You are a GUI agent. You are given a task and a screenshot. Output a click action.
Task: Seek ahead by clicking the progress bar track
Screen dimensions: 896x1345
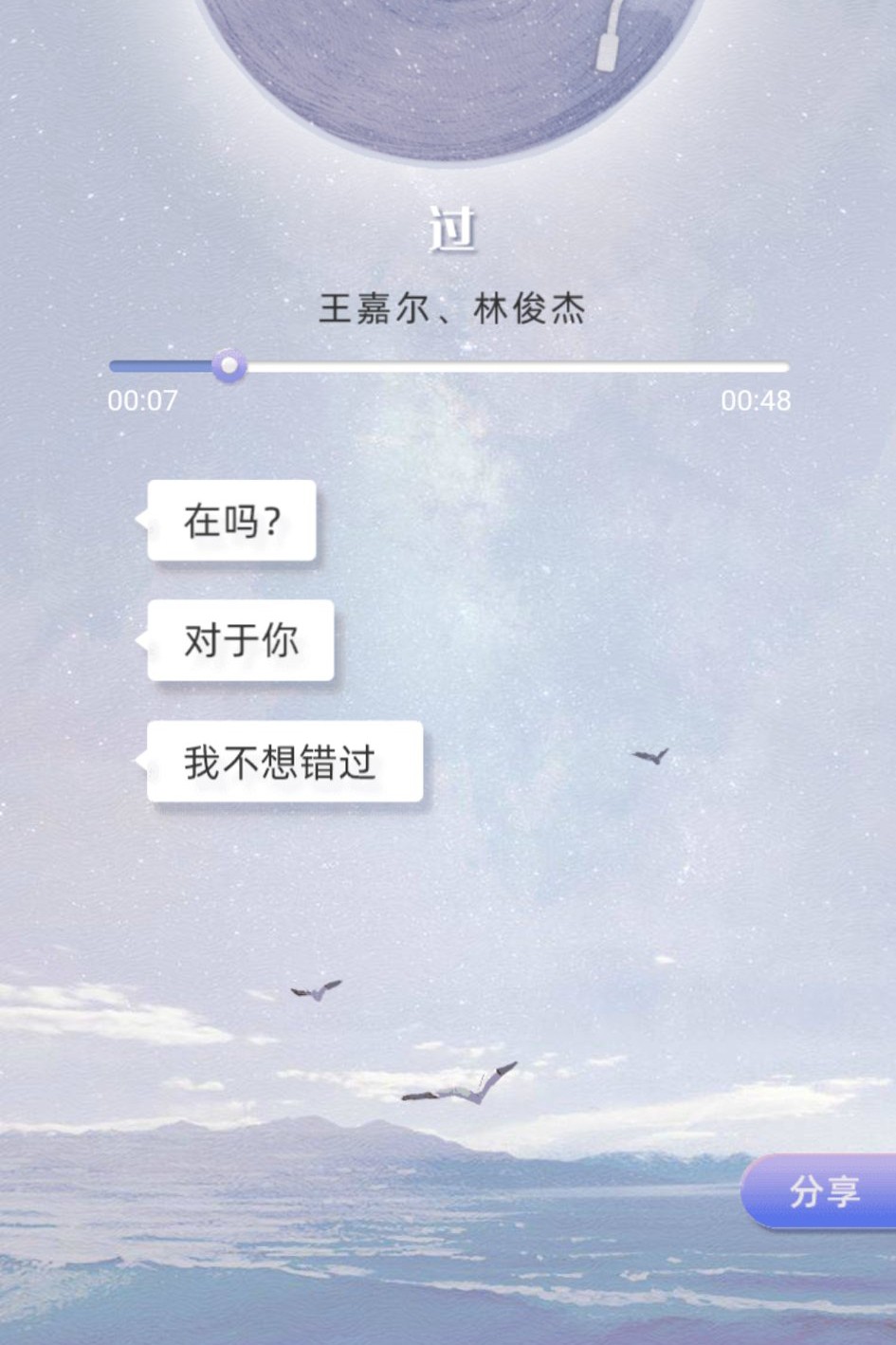click(569, 365)
